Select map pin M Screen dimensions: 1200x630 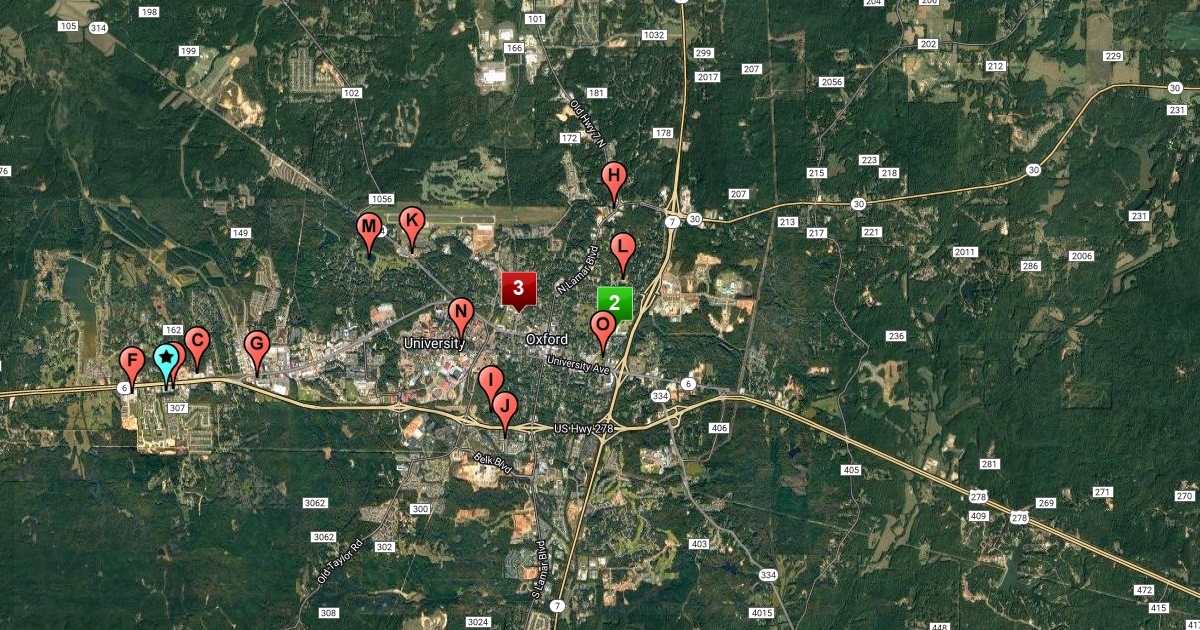(369, 229)
